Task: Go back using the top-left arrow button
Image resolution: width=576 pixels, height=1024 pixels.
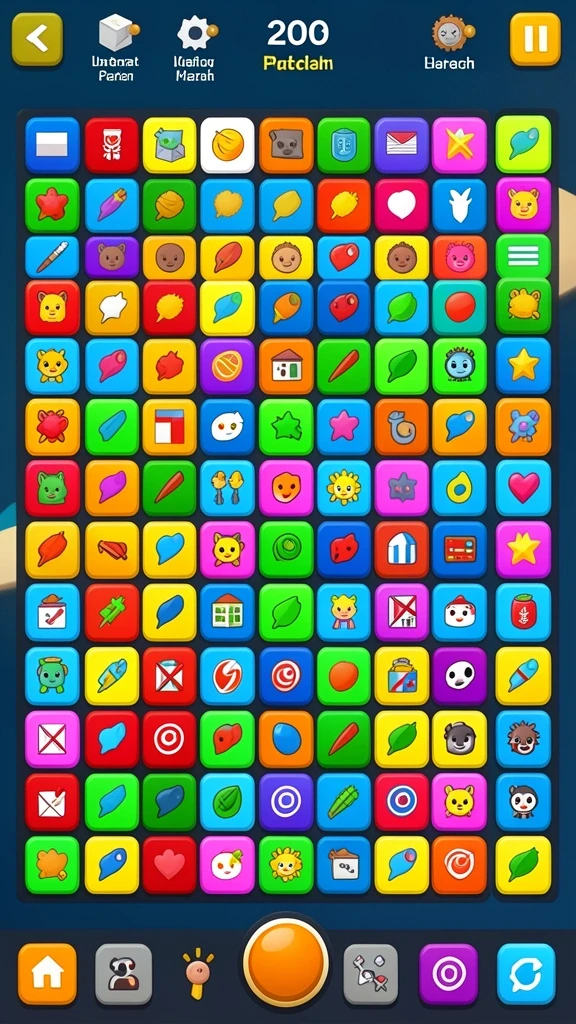Action: point(37,39)
